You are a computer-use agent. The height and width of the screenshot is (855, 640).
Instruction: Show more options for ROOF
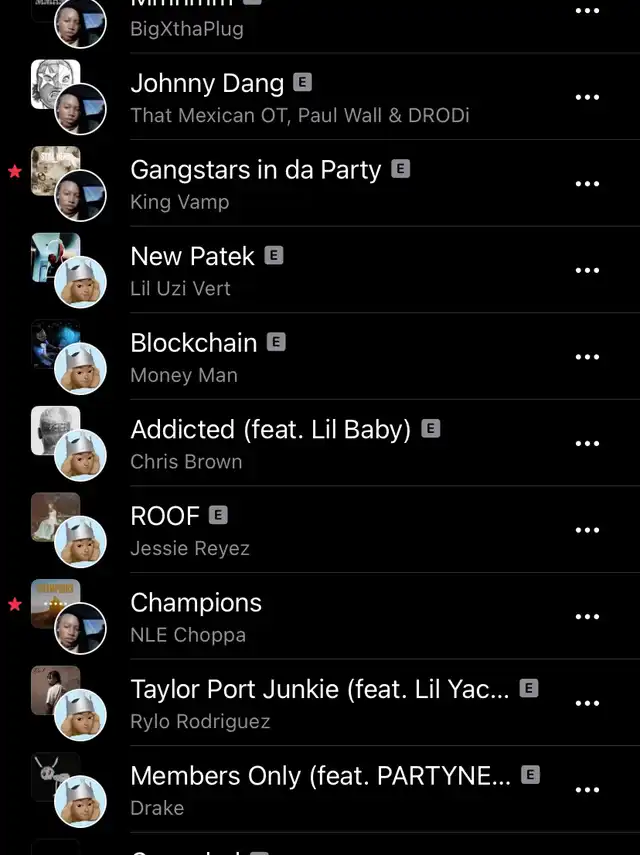tap(587, 530)
